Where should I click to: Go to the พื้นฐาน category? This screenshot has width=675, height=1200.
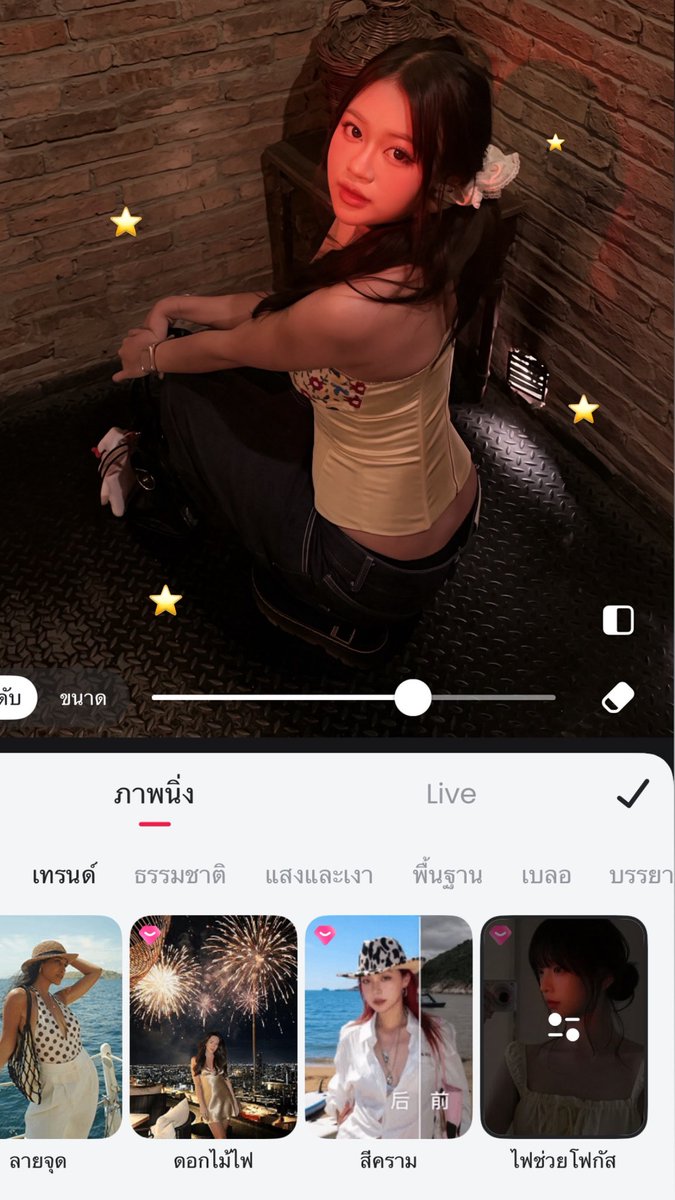click(447, 876)
